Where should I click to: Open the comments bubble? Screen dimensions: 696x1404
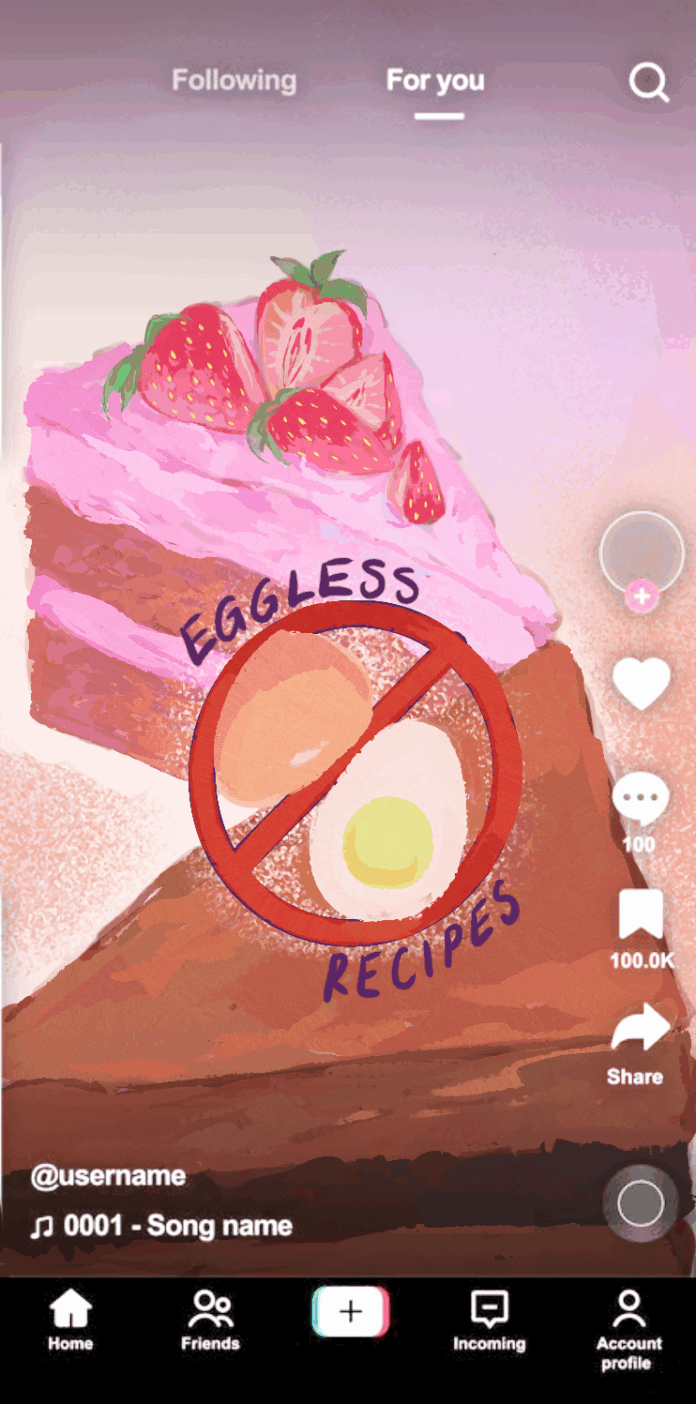point(640,801)
